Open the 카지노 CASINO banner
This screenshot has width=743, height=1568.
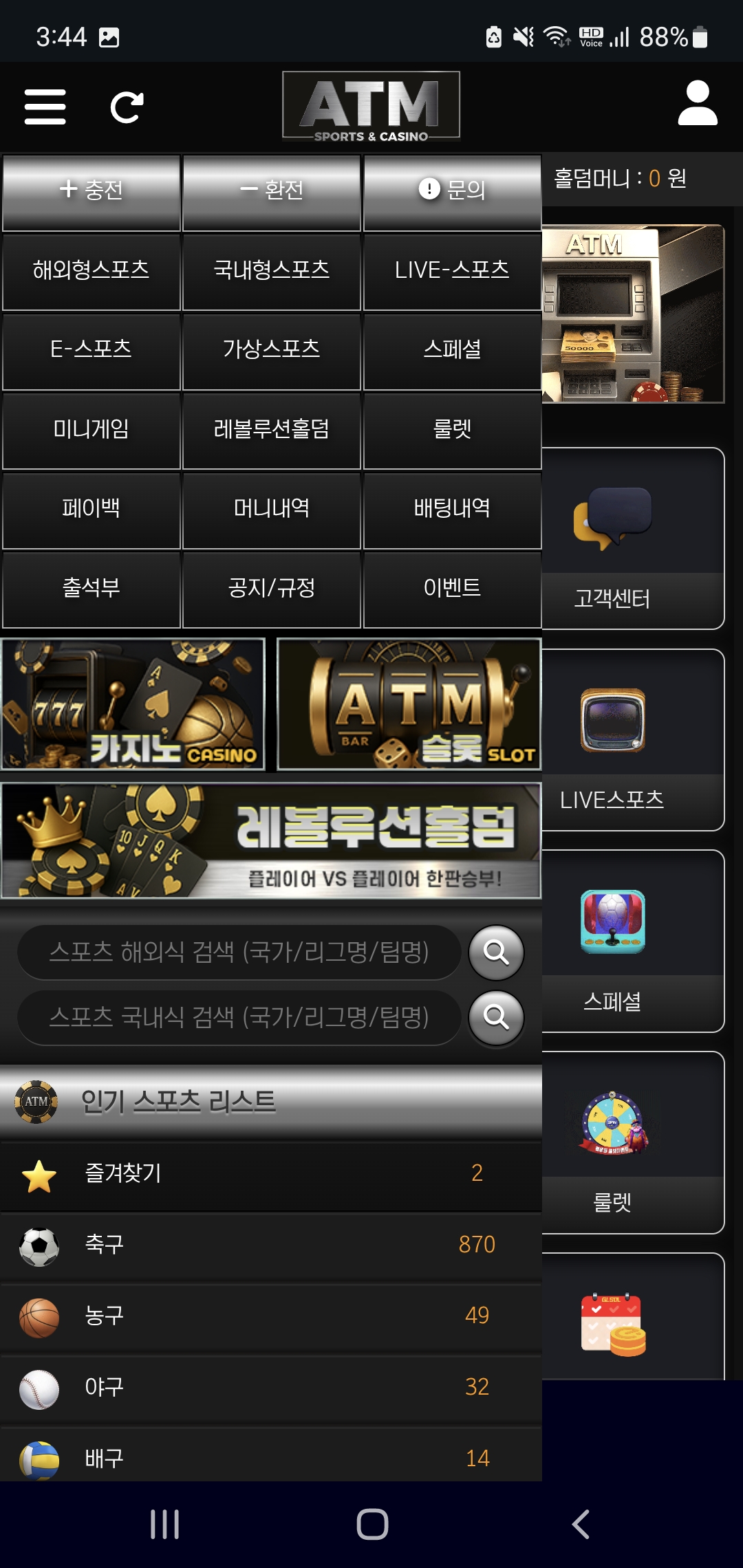[x=133, y=704]
